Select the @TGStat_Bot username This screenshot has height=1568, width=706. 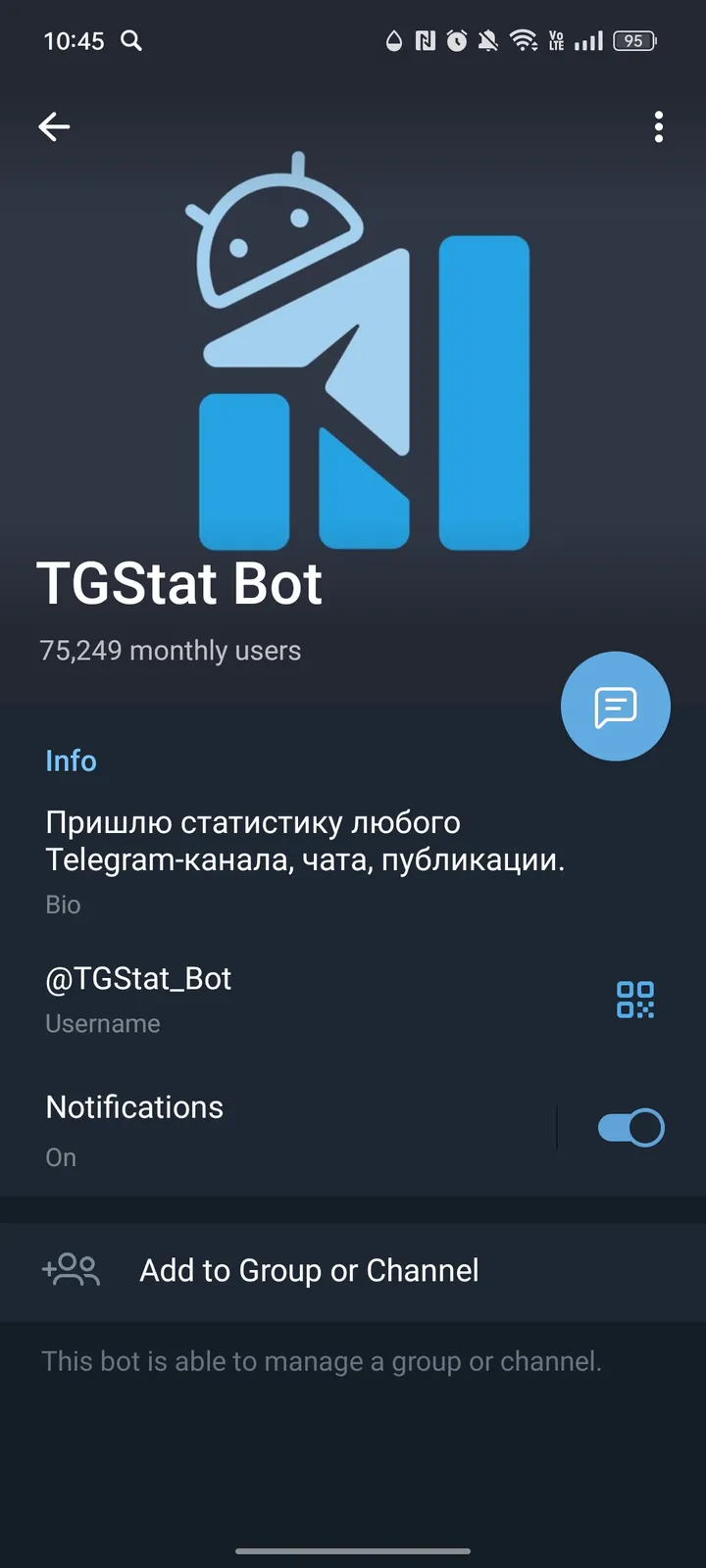(137, 978)
